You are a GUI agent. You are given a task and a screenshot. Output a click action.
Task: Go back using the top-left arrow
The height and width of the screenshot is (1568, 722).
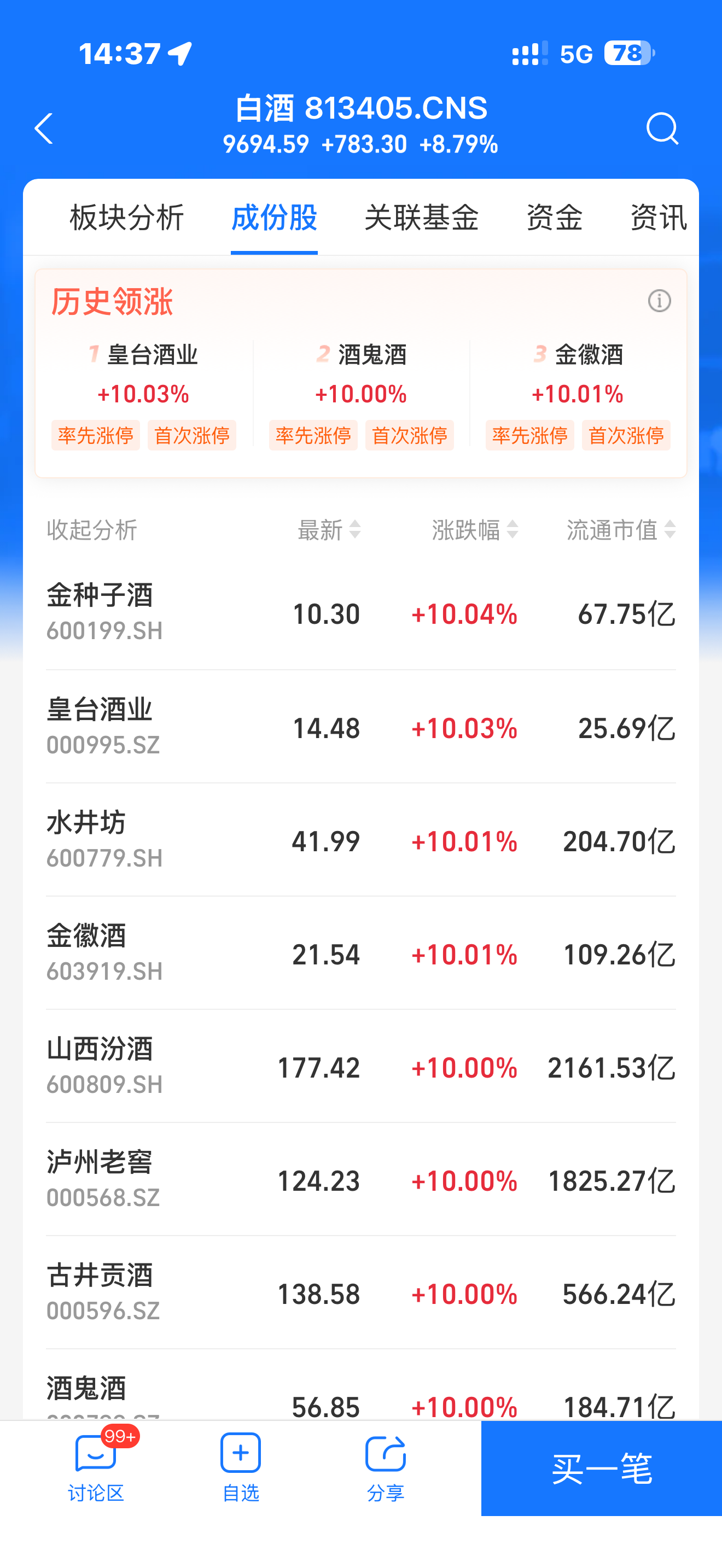tap(44, 128)
